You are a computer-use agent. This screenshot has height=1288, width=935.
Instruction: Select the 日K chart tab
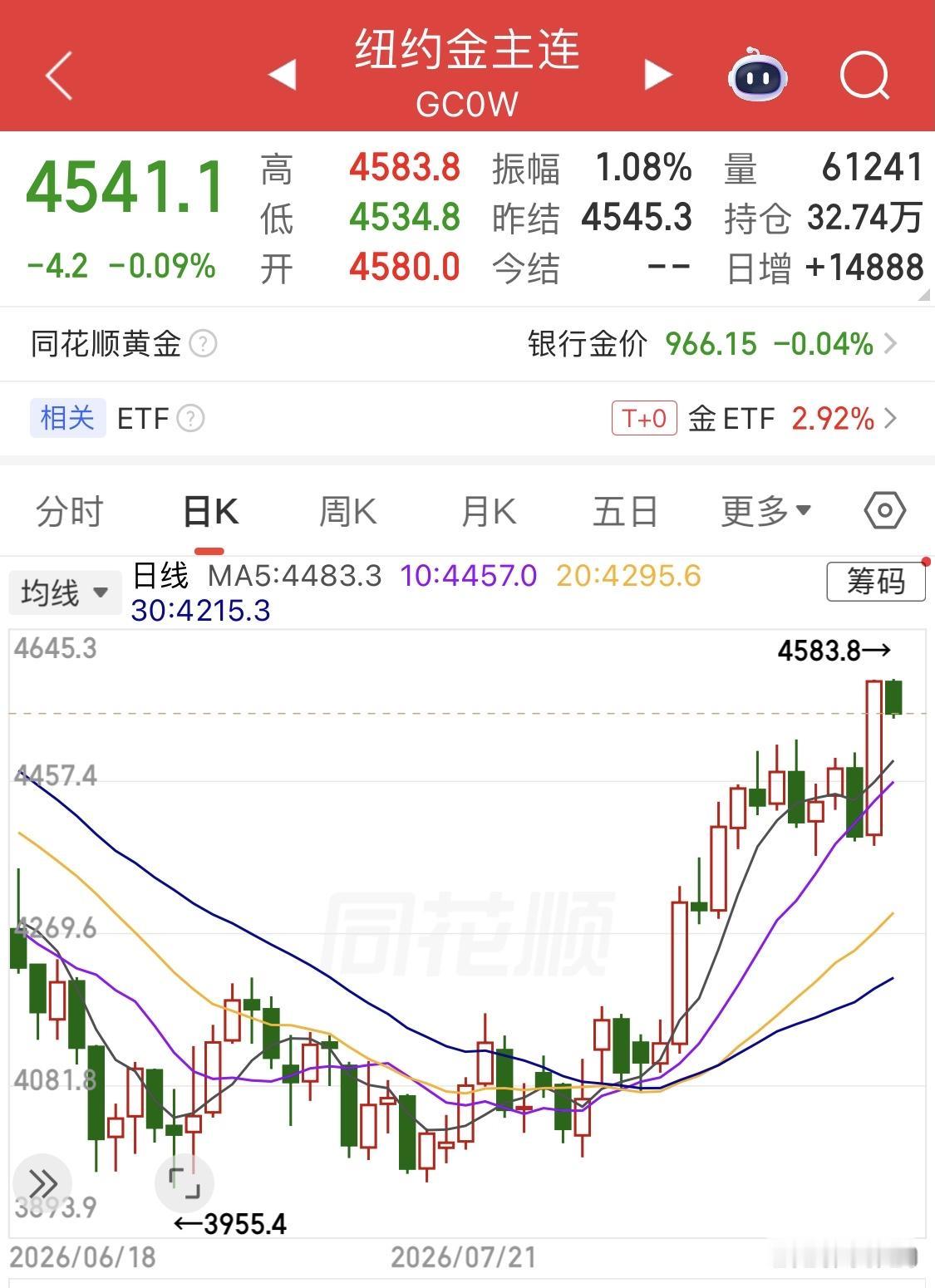point(210,511)
